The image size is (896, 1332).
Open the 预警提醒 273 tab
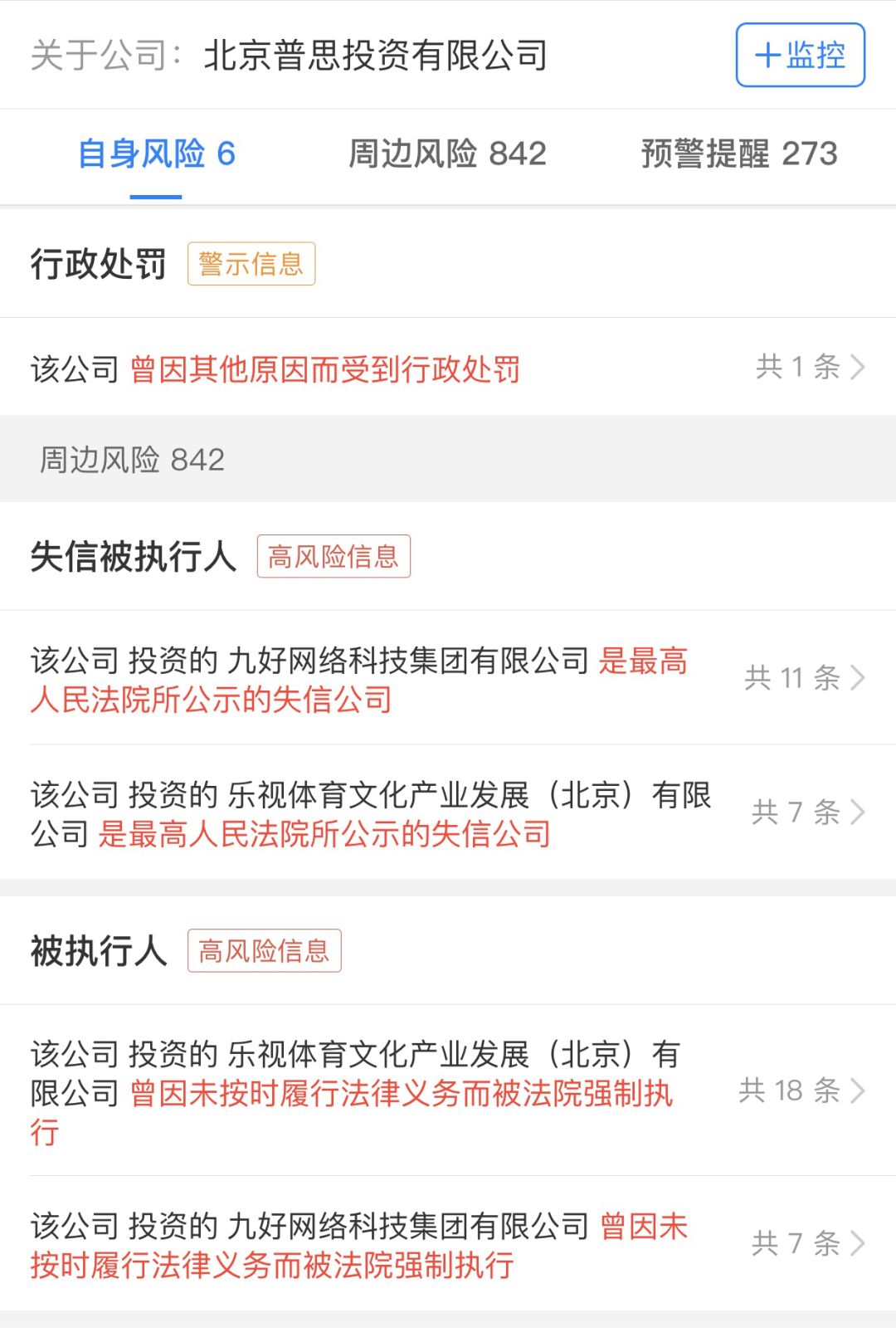(x=738, y=154)
